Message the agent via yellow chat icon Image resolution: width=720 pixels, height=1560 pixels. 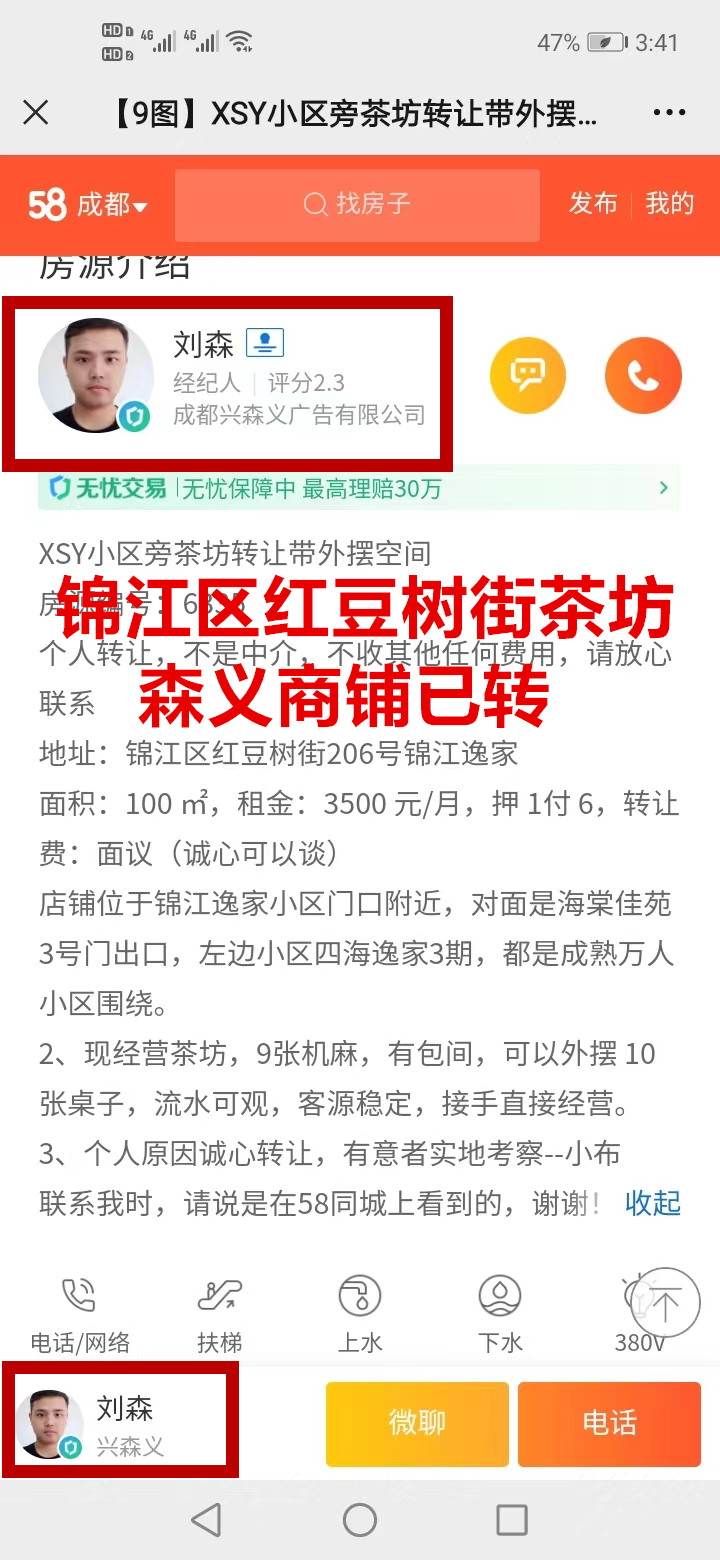pyautogui.click(x=527, y=376)
